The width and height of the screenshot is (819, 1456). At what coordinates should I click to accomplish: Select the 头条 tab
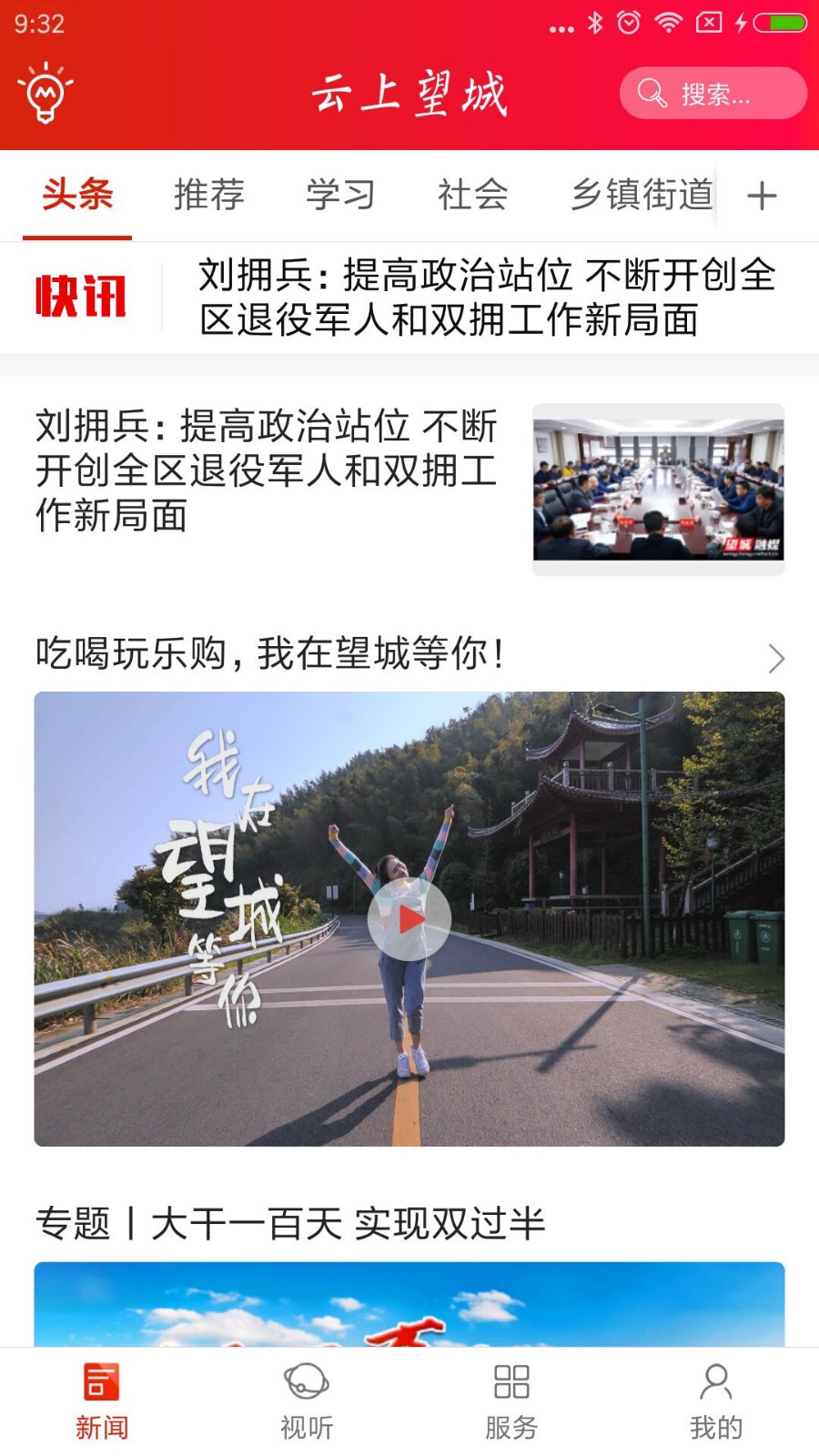pos(77,195)
